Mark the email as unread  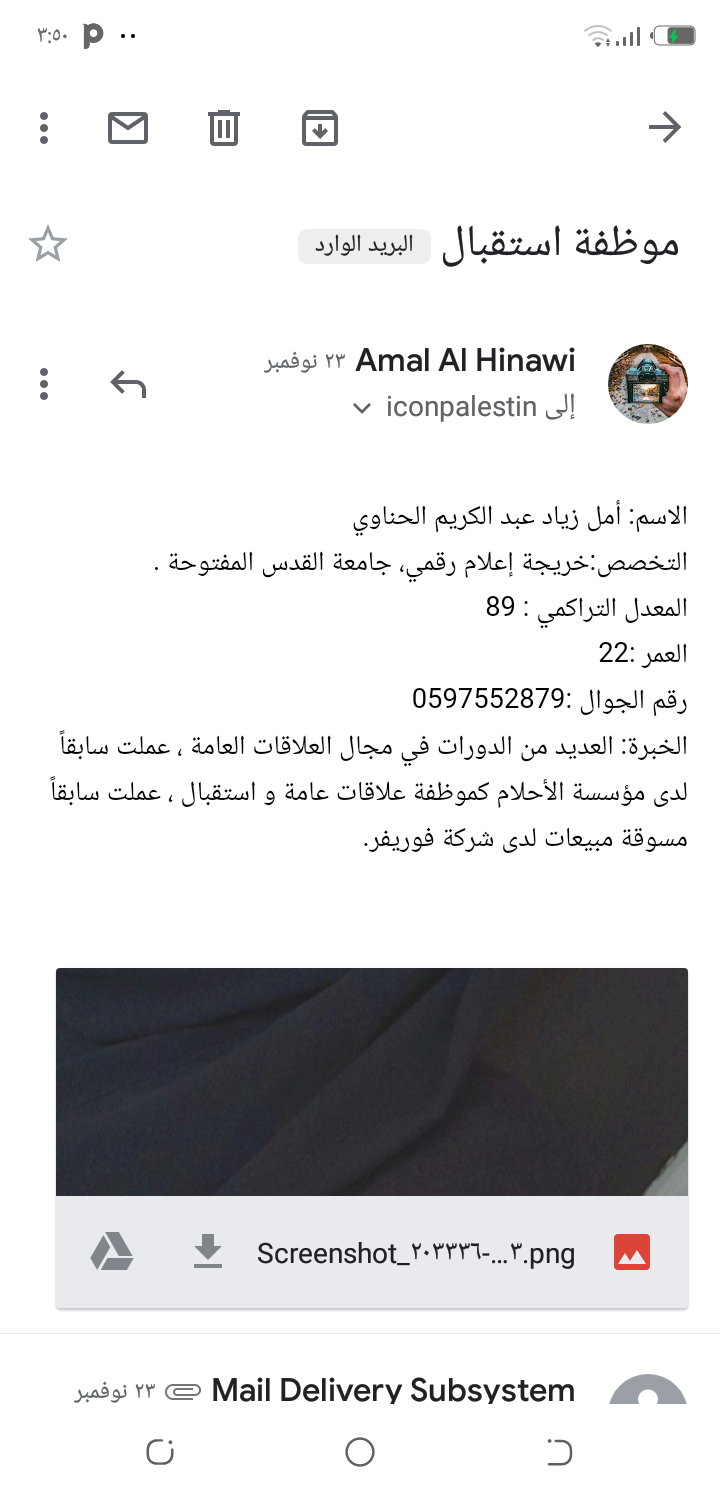click(x=128, y=128)
